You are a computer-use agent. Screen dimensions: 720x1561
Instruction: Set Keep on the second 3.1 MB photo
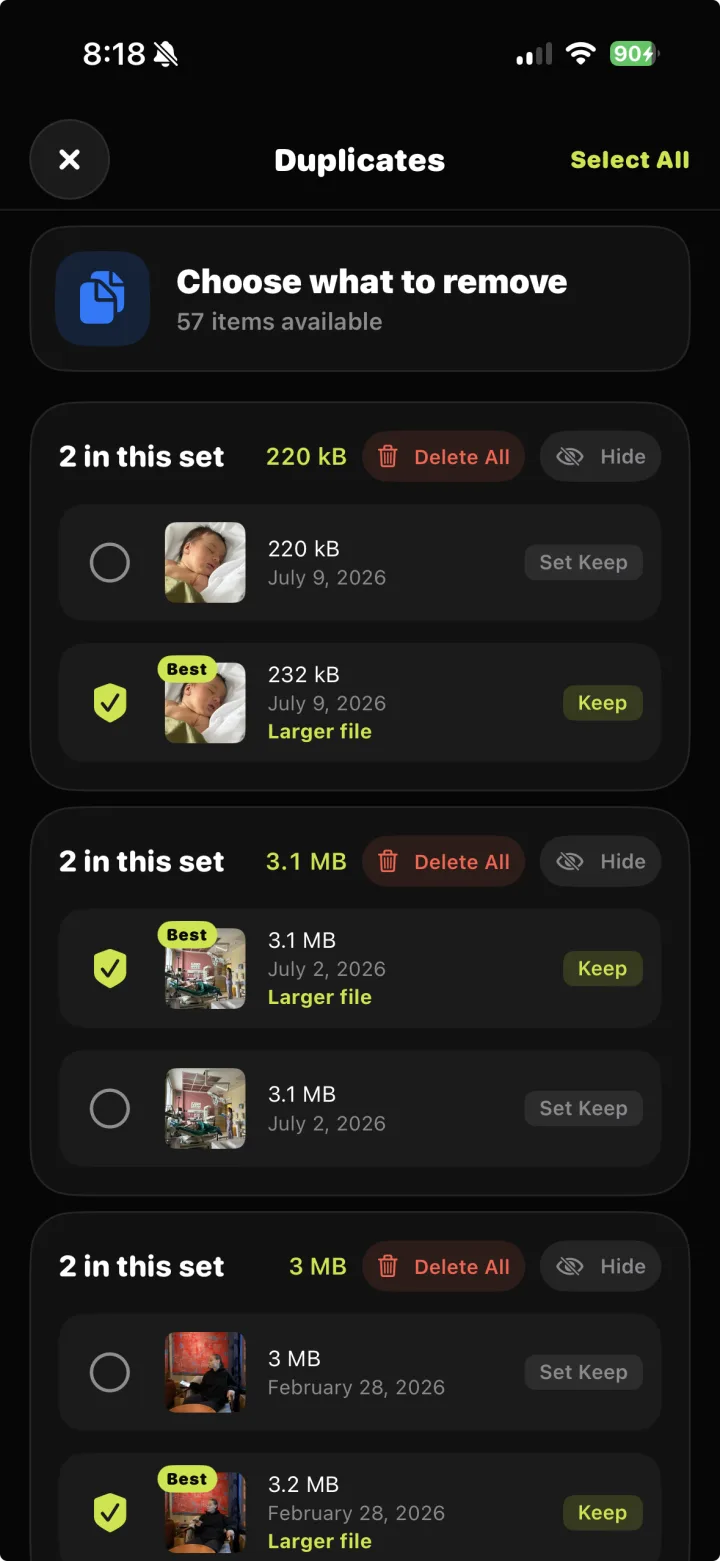584,1108
